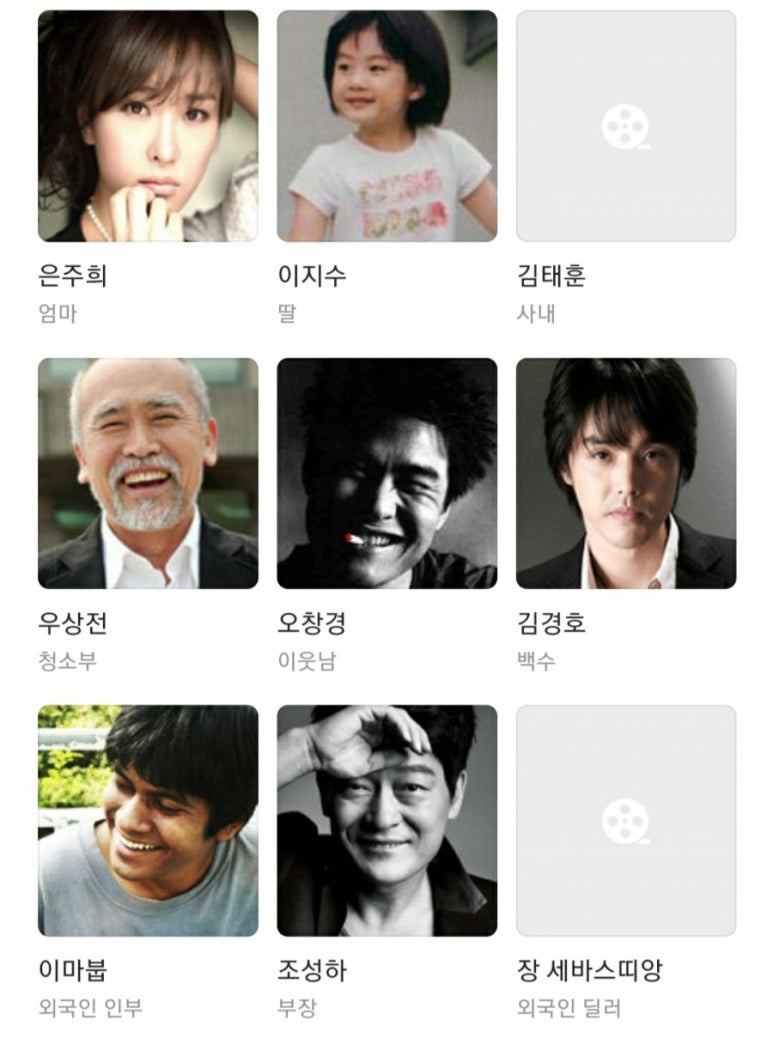This screenshot has height=1038, width=773.
Task: Open 조성하's actor profile
Action: (x=386, y=820)
